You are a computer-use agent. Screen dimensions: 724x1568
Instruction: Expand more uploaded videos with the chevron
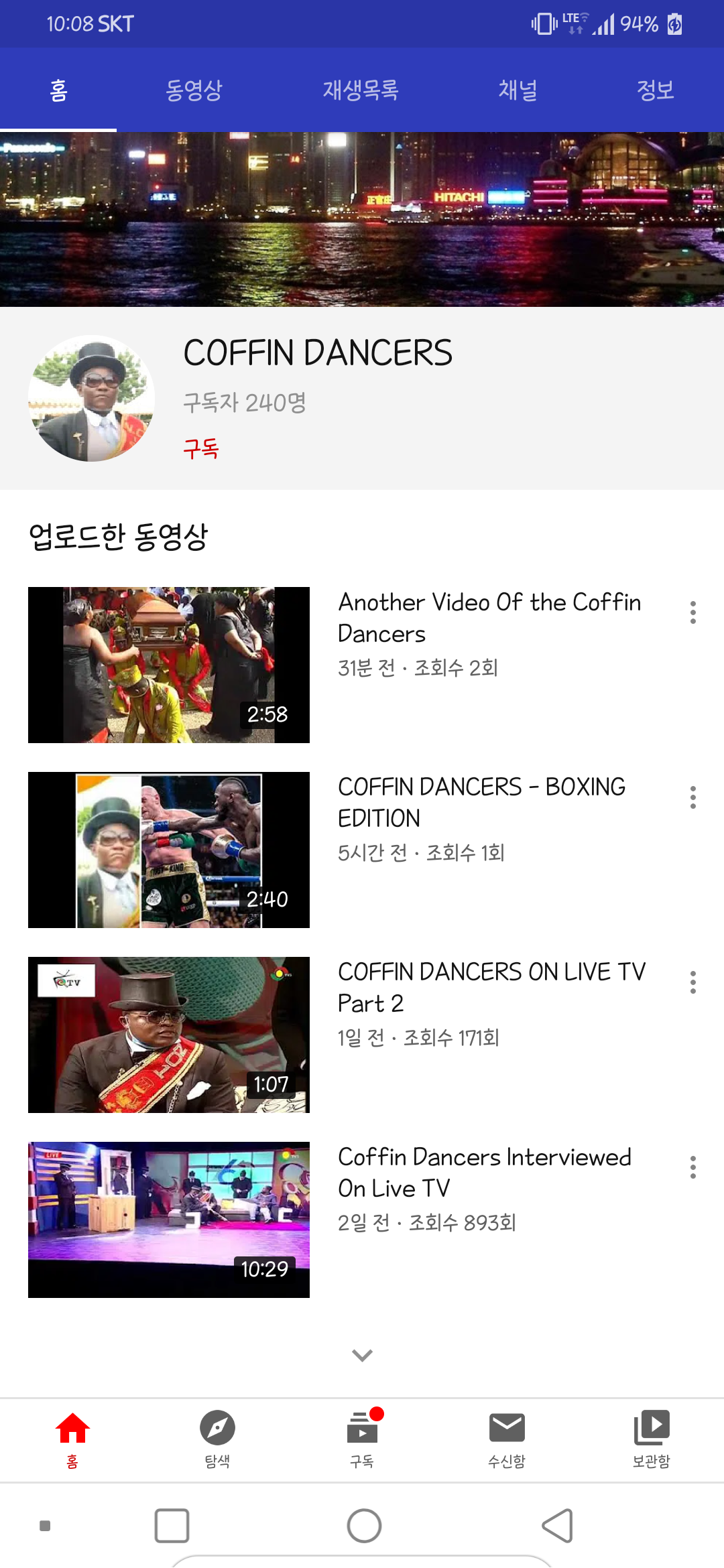[x=362, y=1356]
